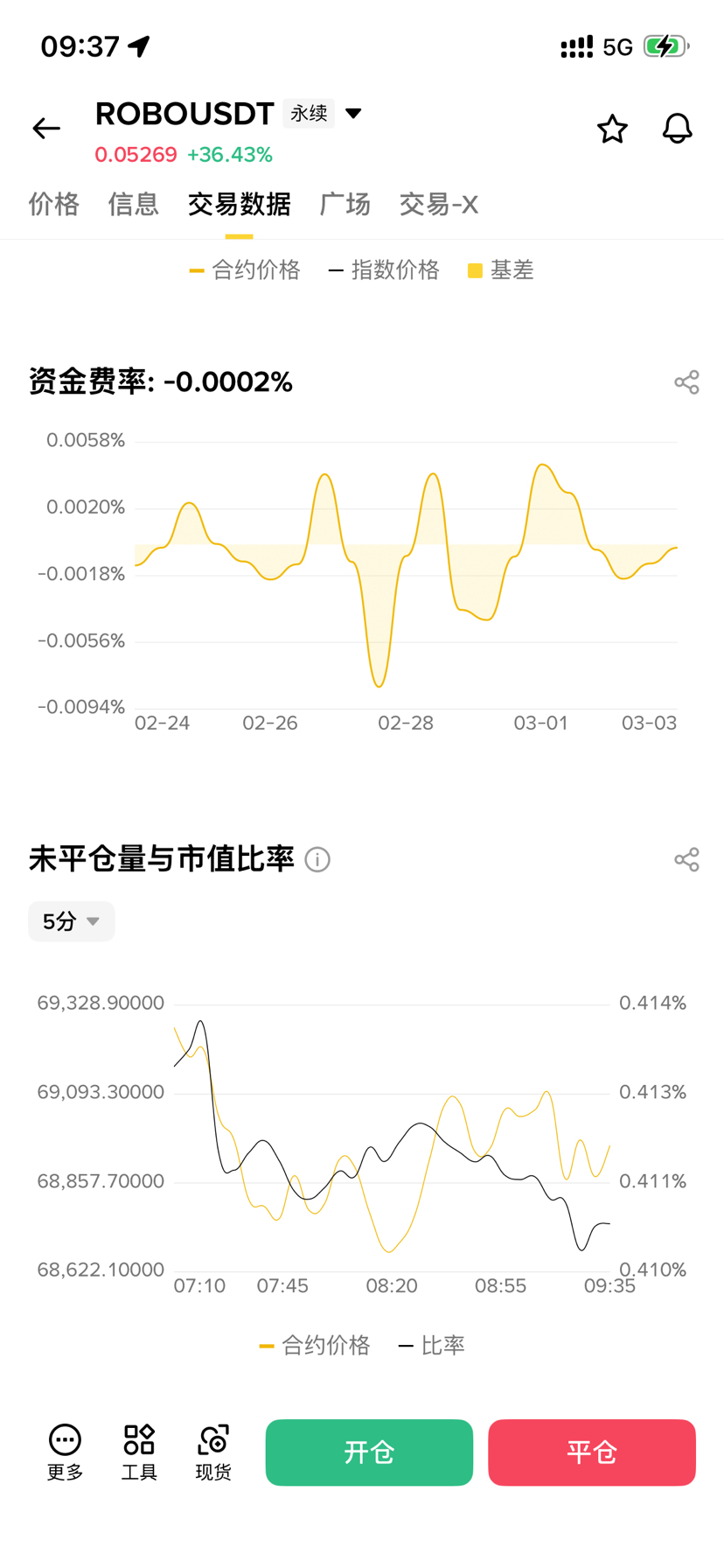The width and height of the screenshot is (724, 1568).
Task: Go back using the arrow icon
Action: click(46, 129)
